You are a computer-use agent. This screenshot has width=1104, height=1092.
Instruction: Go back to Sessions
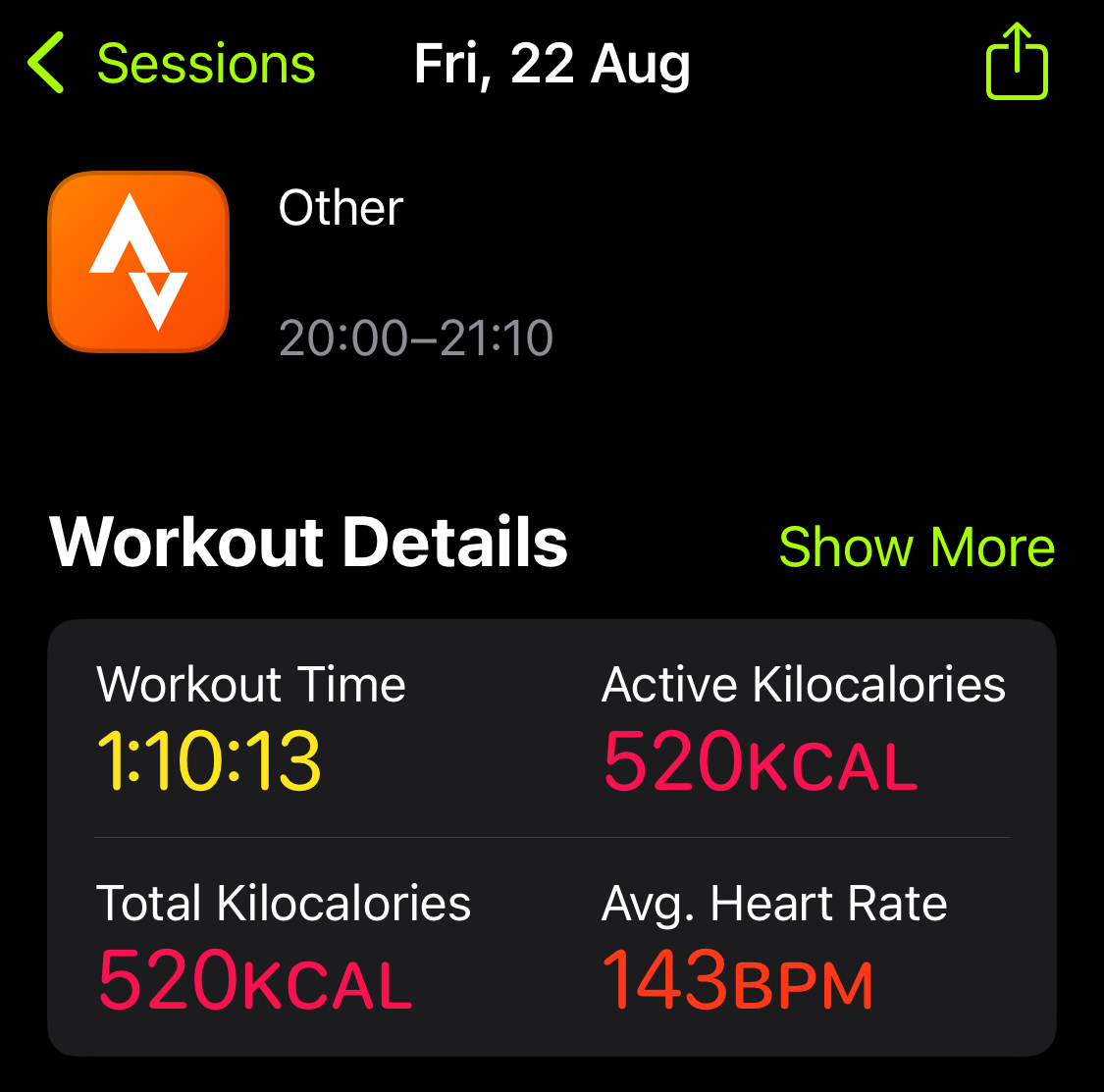pos(173,65)
